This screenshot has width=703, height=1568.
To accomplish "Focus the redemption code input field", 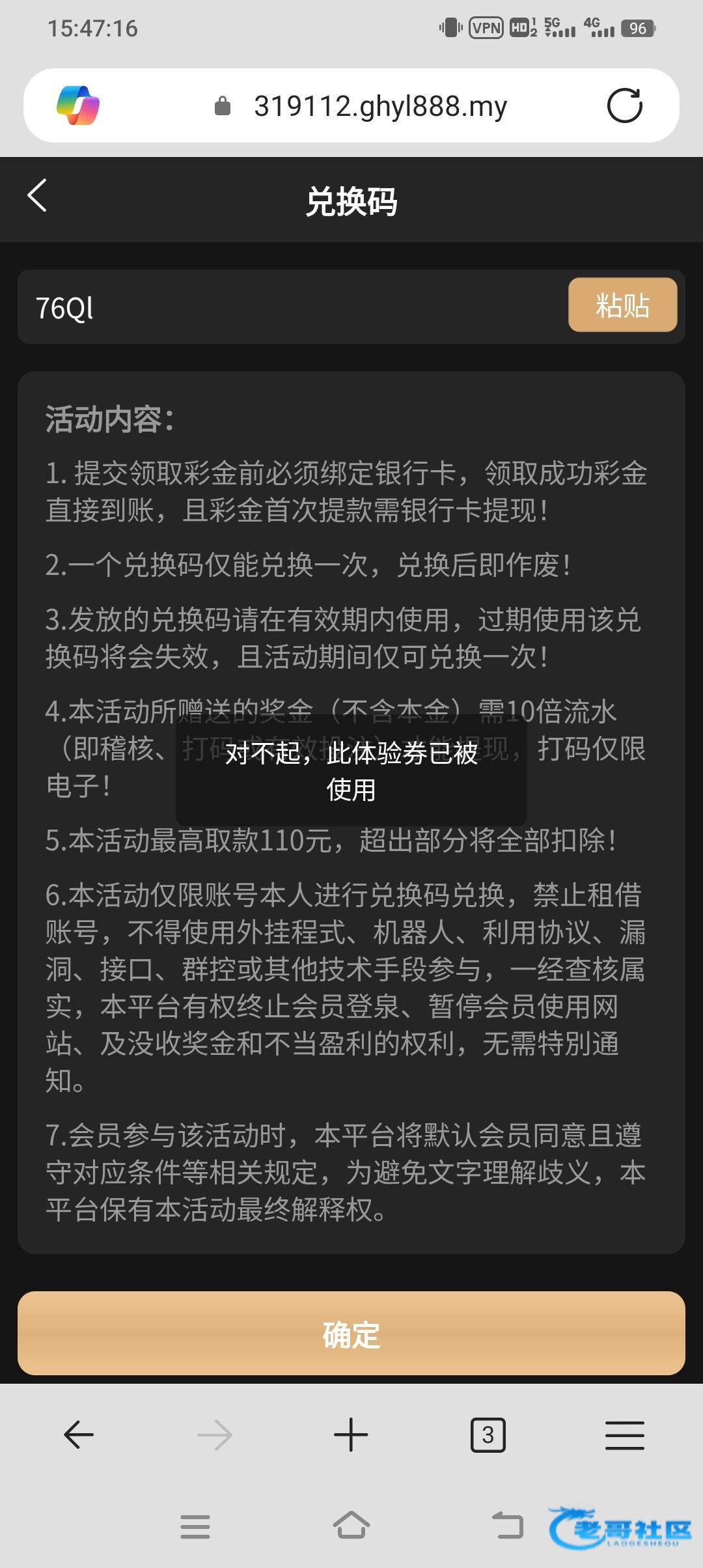I will [x=293, y=307].
